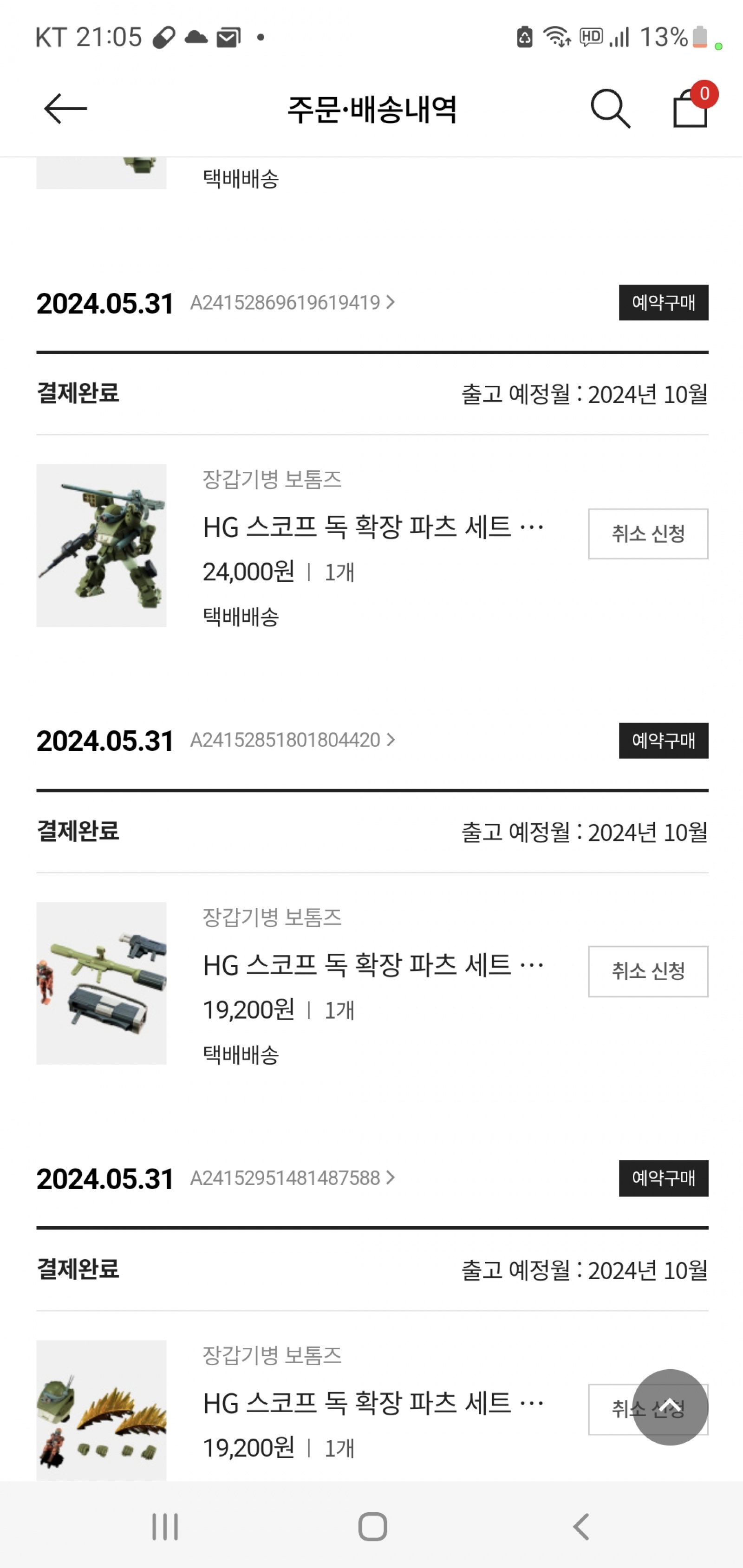
Task: Tap 취소 신청 for order A24152851801804420
Action: 647,971
